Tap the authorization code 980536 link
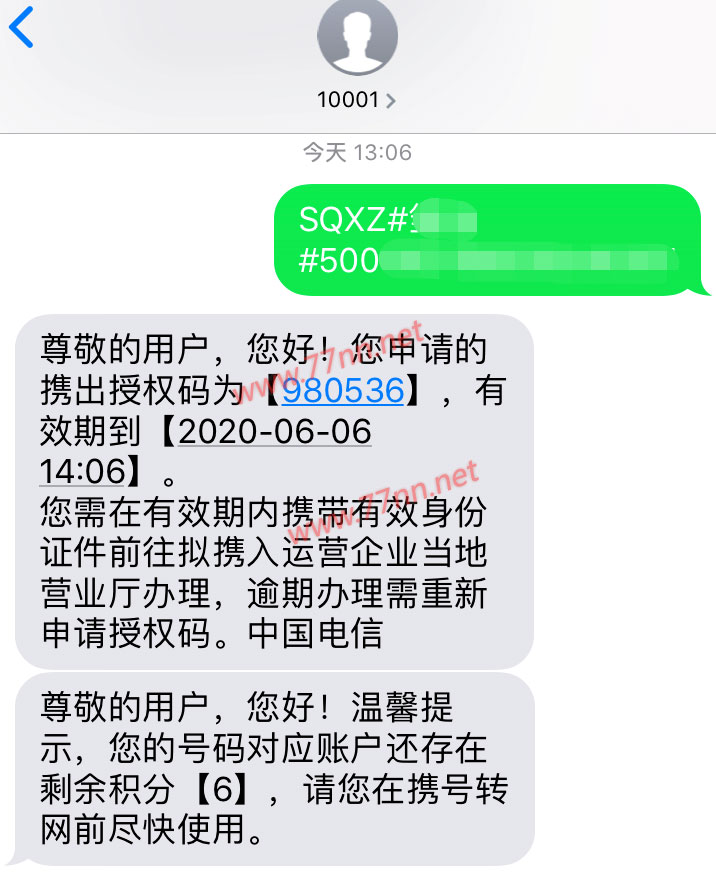Viewport: 716px width, 874px height. point(343,390)
